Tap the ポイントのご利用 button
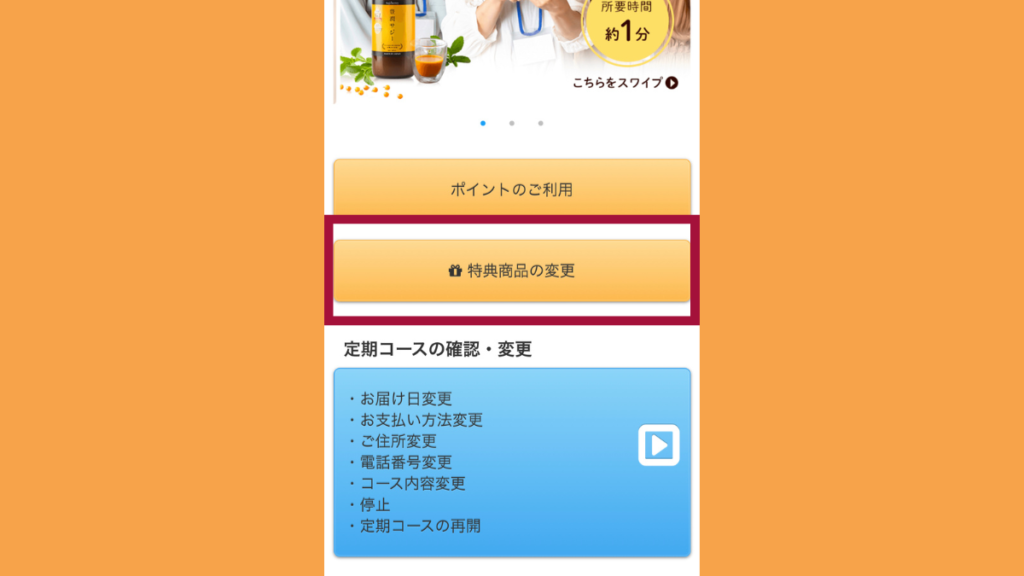This screenshot has width=1024, height=576. [511, 189]
